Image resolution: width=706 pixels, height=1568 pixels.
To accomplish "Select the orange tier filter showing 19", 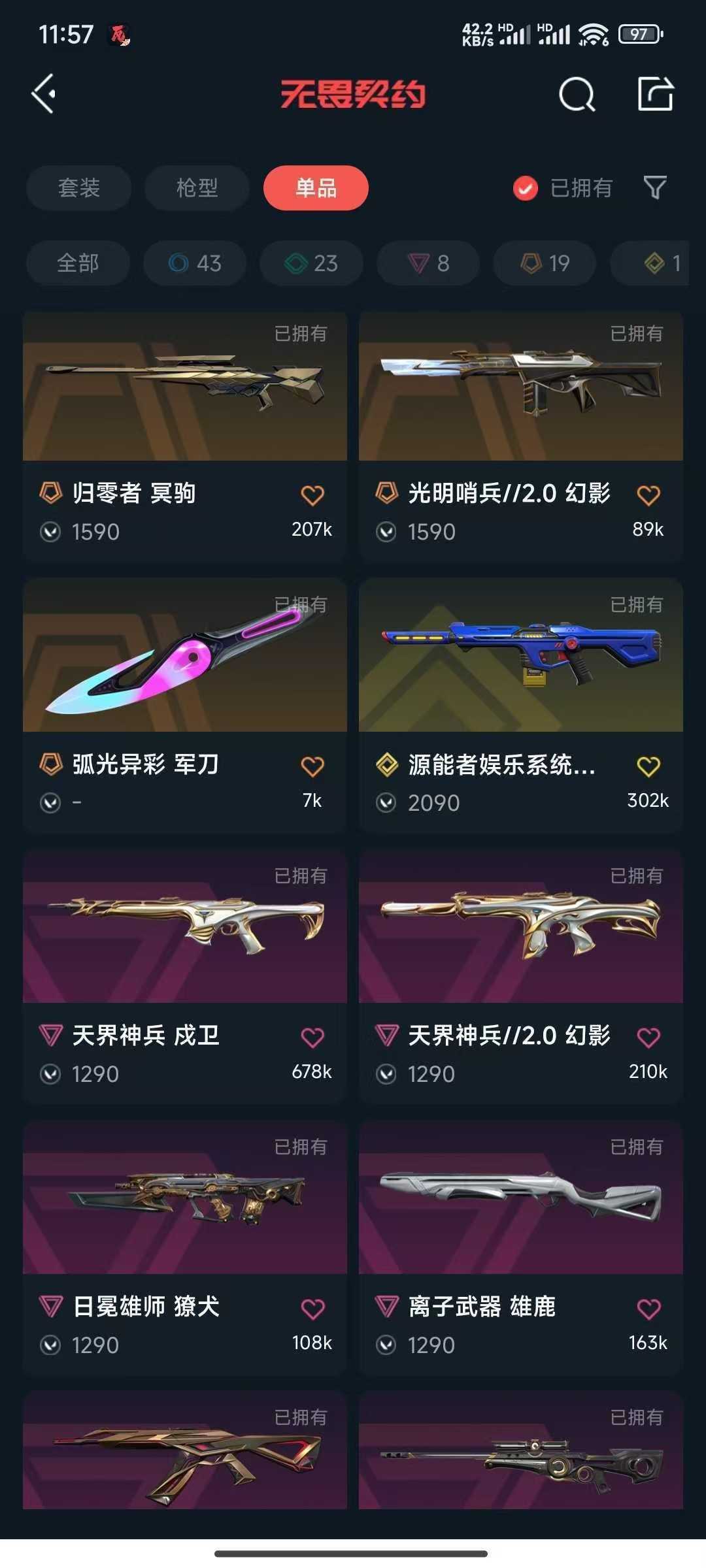I will [x=543, y=263].
